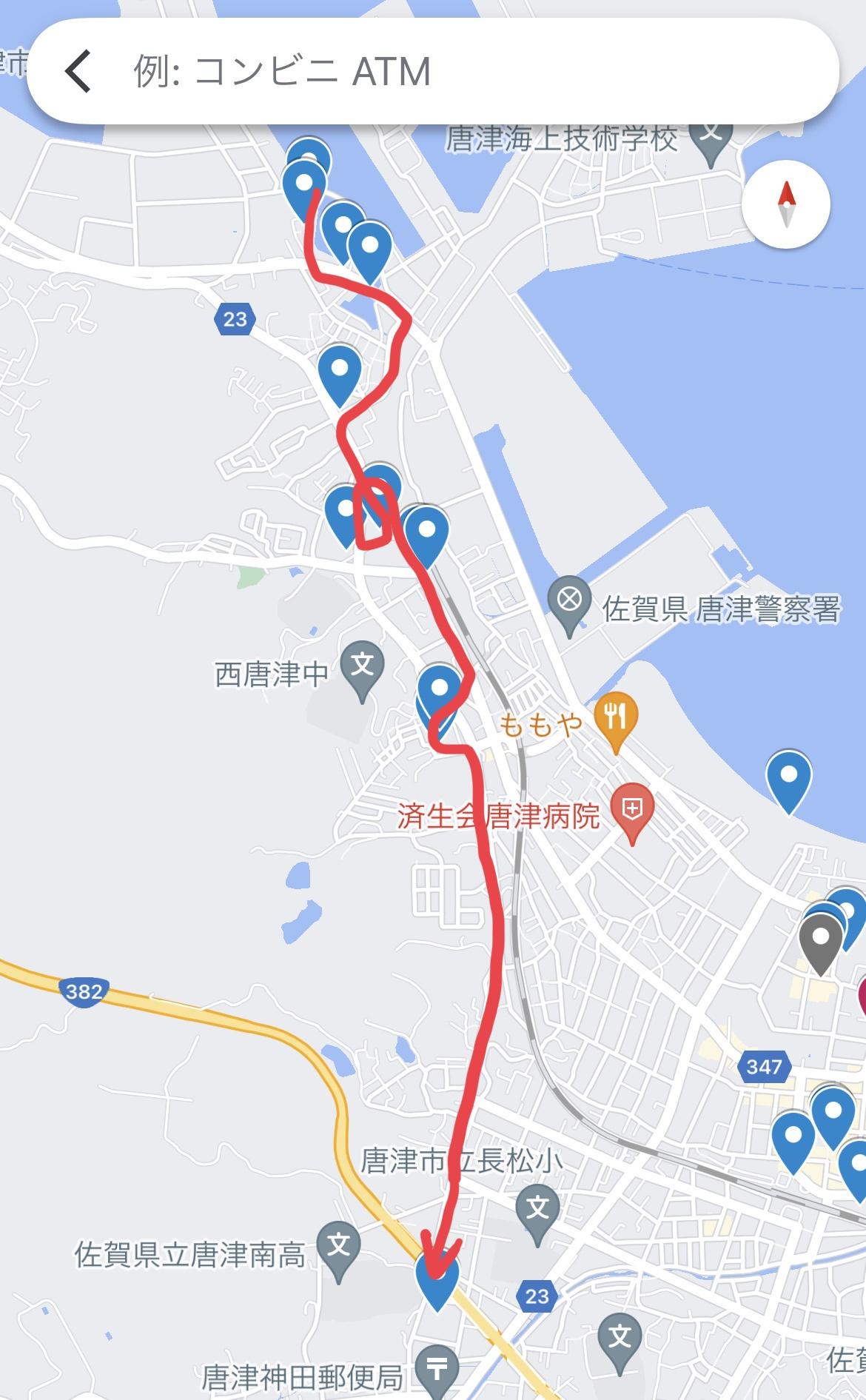Tap the compass to reset map orientation

pyautogui.click(x=785, y=204)
